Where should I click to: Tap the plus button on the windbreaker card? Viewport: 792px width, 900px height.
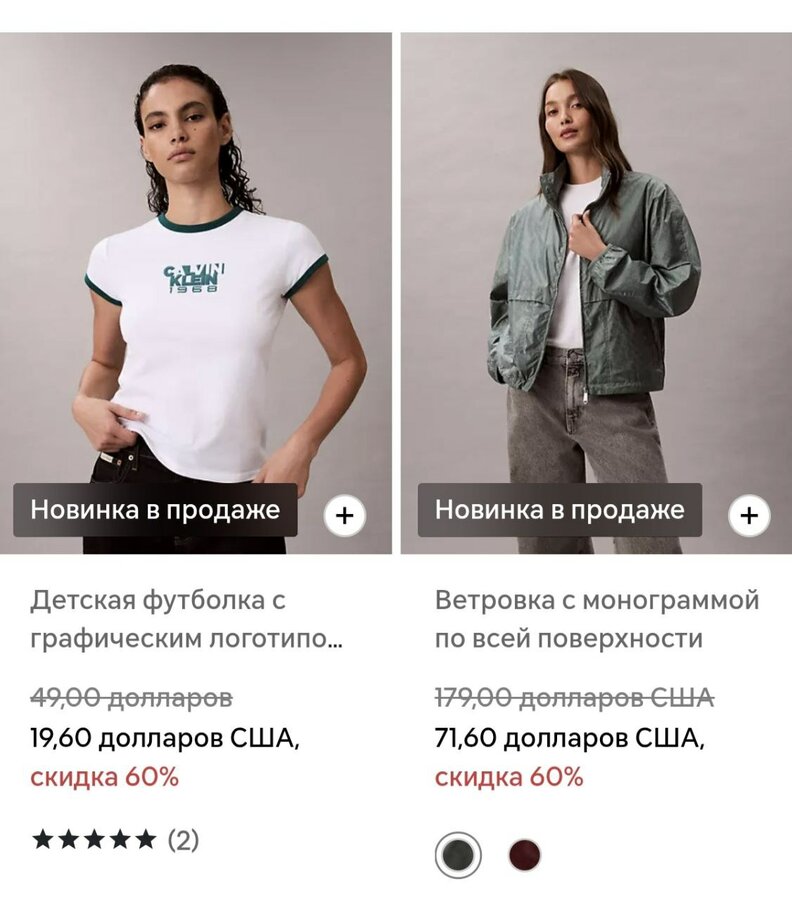tap(749, 516)
